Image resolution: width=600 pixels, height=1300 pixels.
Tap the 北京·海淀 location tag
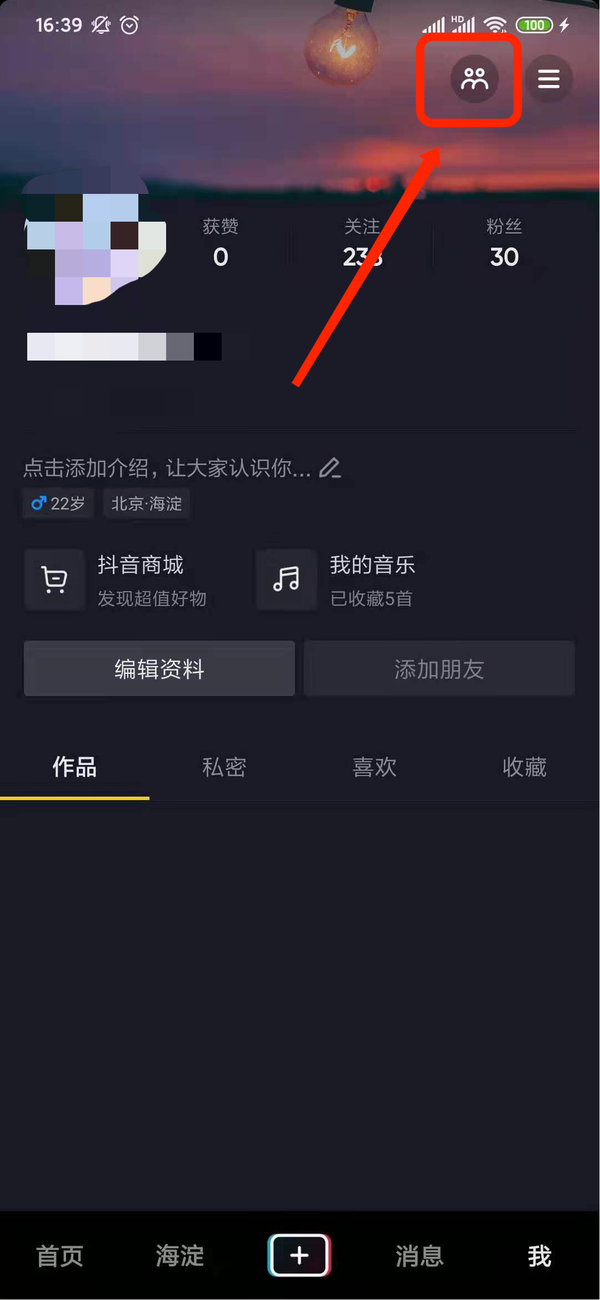click(x=147, y=504)
